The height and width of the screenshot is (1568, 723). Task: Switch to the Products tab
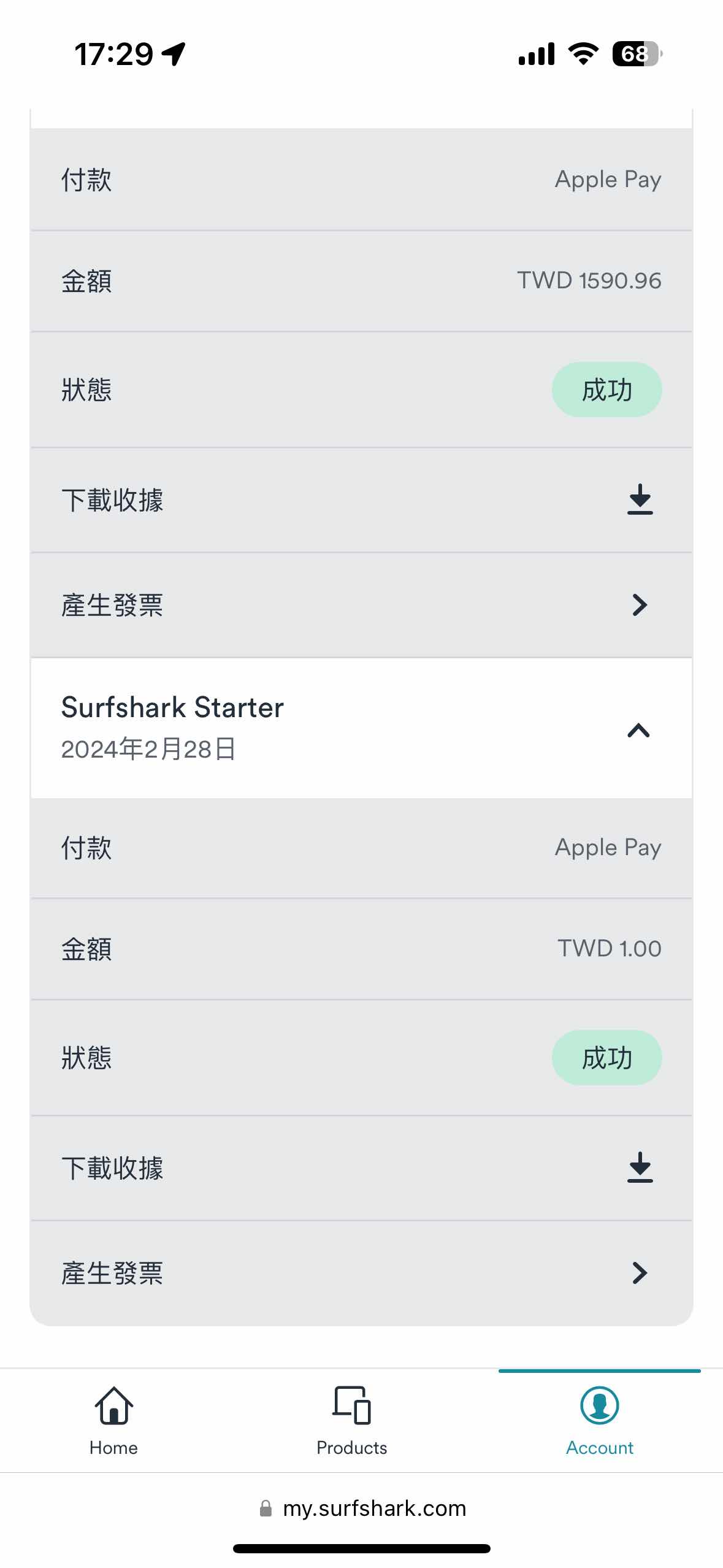click(351, 1420)
